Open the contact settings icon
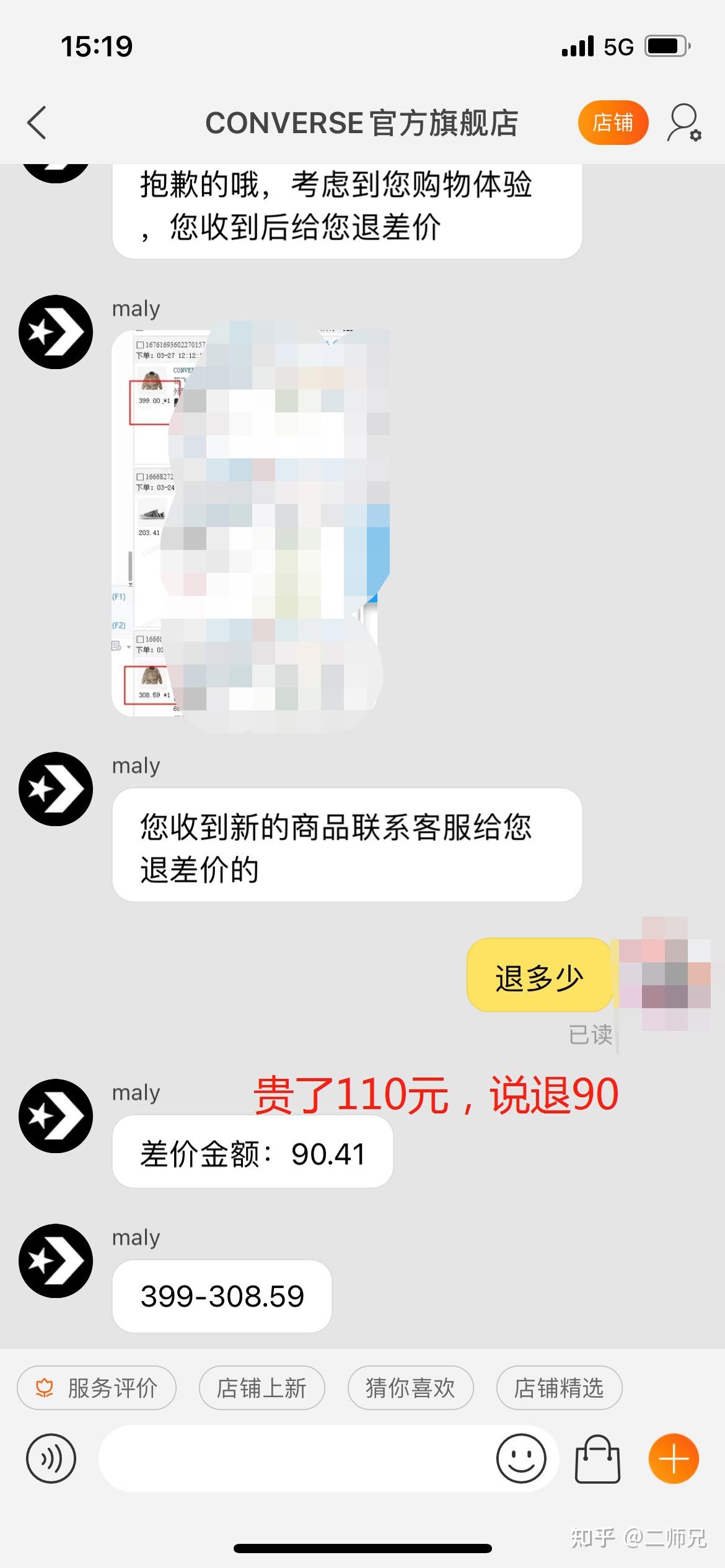The width and height of the screenshot is (725, 1568). click(x=683, y=123)
